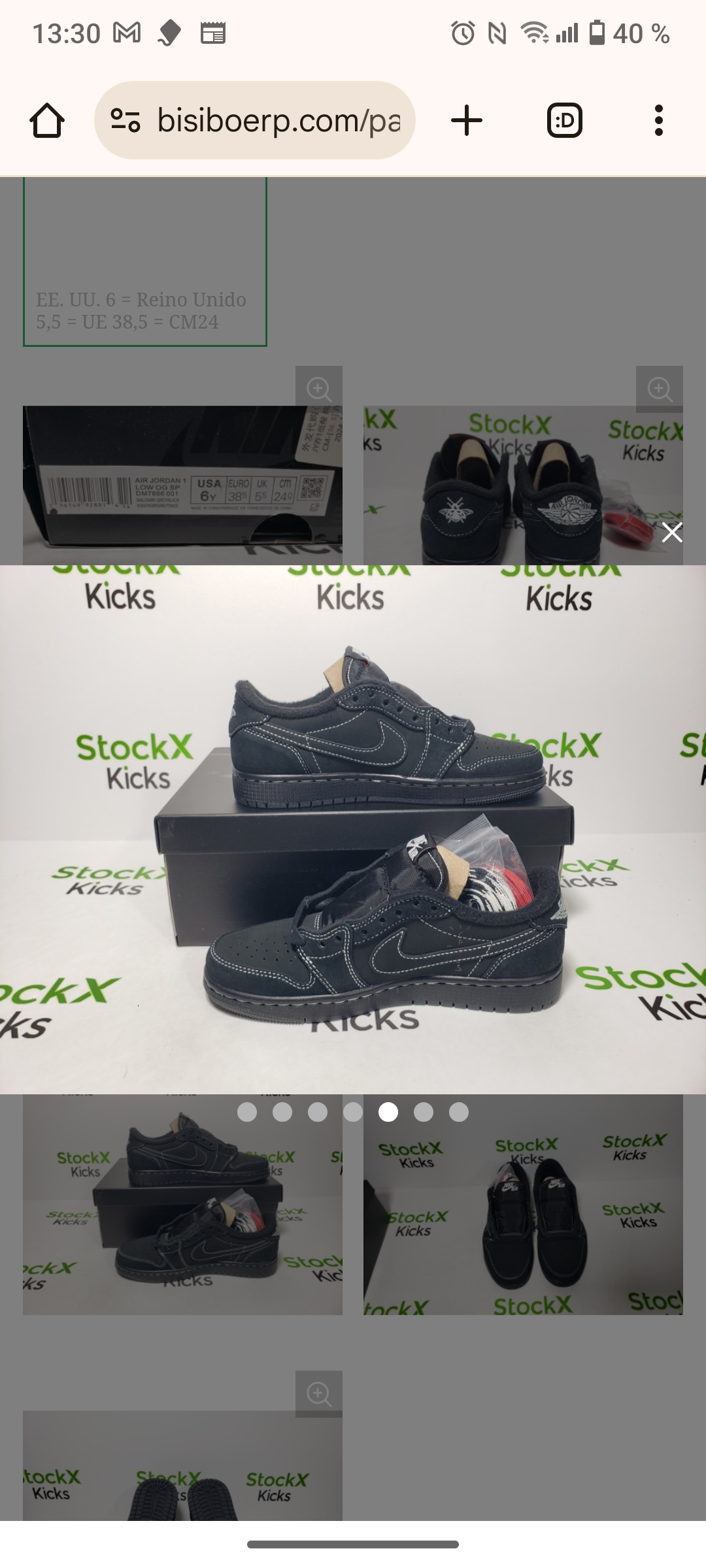The image size is (706, 1568).
Task: Open a new tab with the plus icon
Action: point(466,120)
